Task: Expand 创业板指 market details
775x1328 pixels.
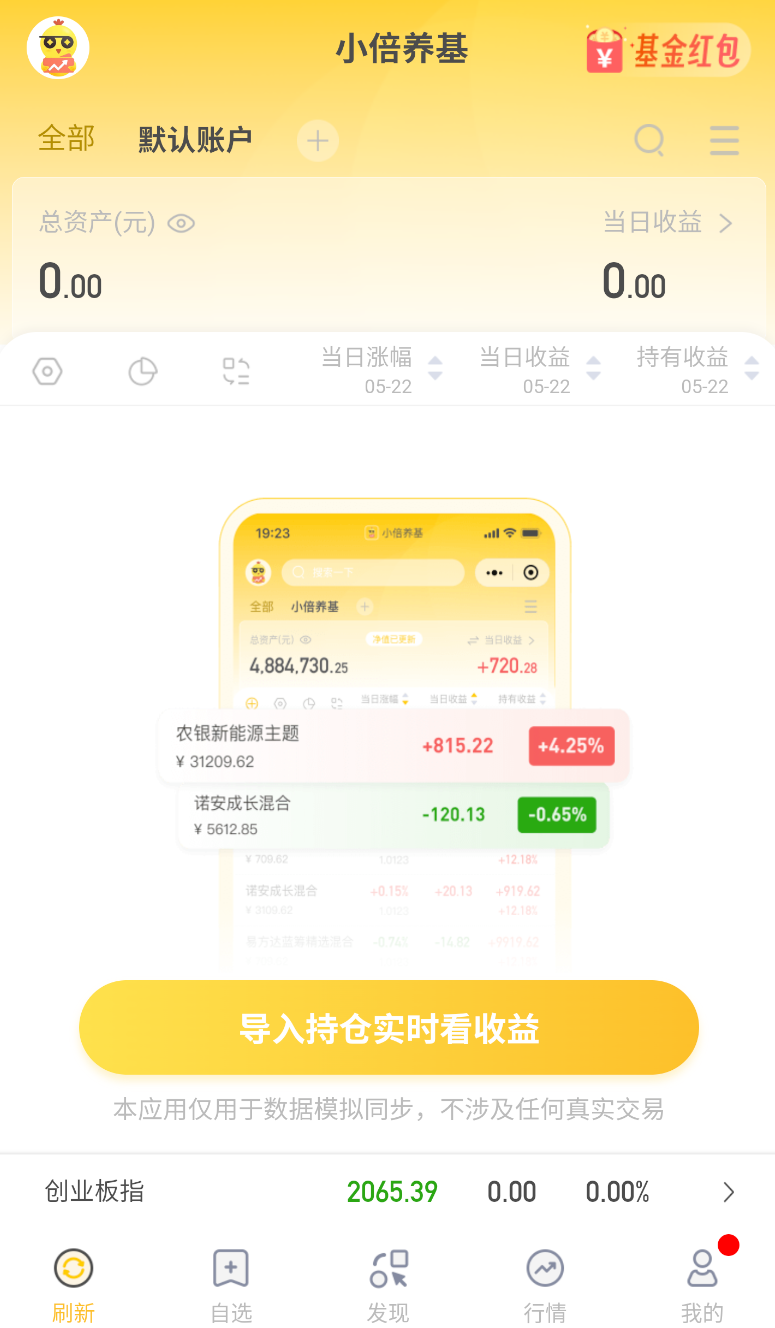Action: pyautogui.click(x=728, y=1191)
